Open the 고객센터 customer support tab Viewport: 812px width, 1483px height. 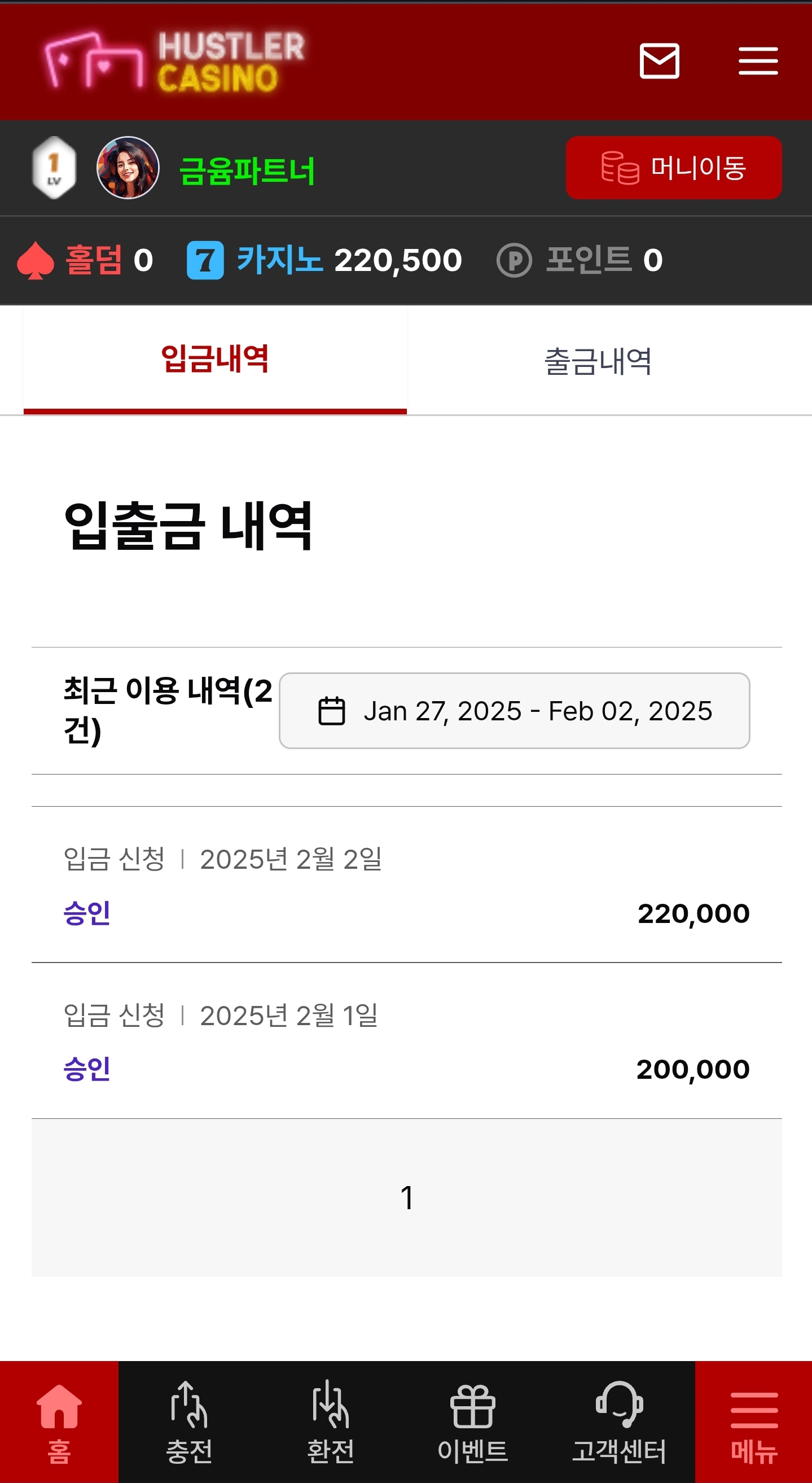point(619,1422)
